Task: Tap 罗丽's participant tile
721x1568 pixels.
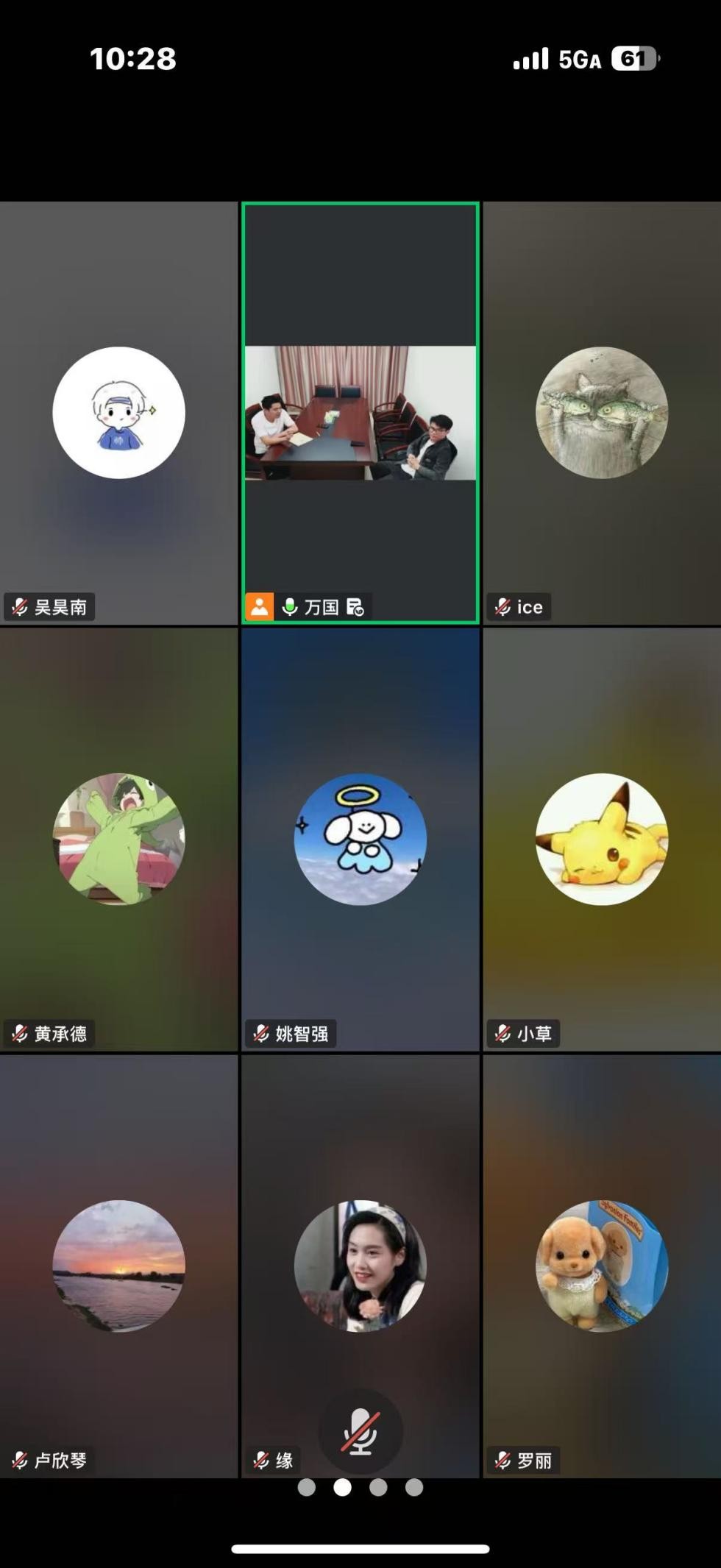Action: pos(602,1266)
